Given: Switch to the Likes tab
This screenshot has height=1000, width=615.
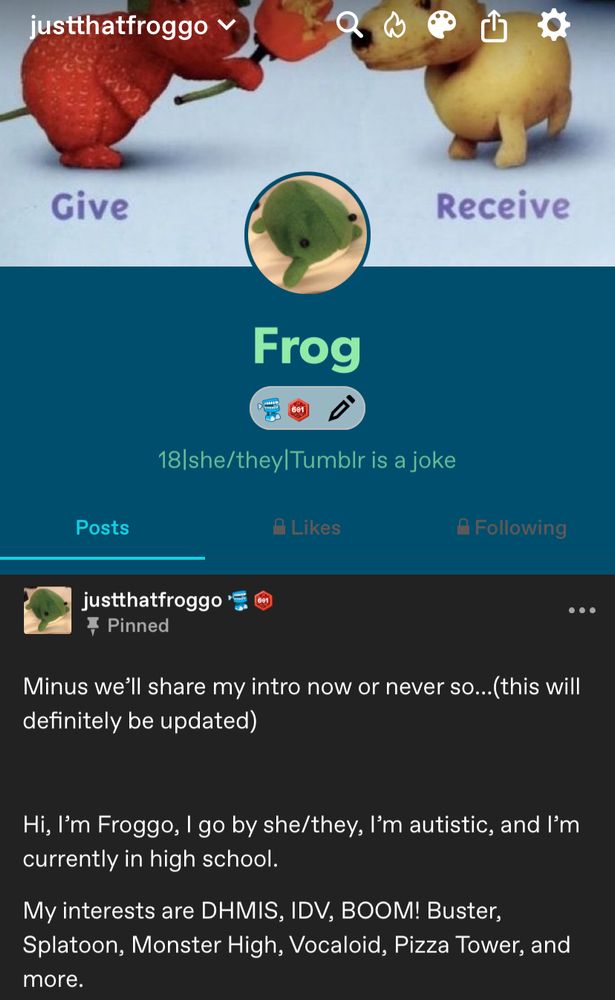Looking at the screenshot, I should point(307,527).
